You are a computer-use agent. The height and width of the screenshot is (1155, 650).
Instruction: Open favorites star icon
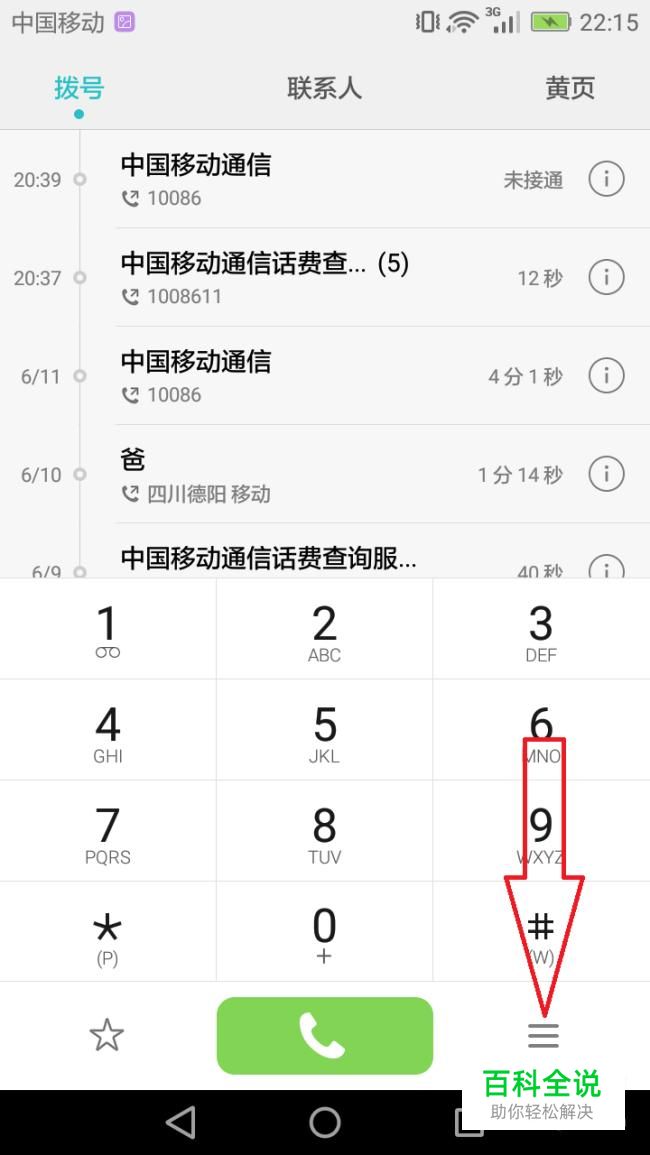coord(107,1035)
